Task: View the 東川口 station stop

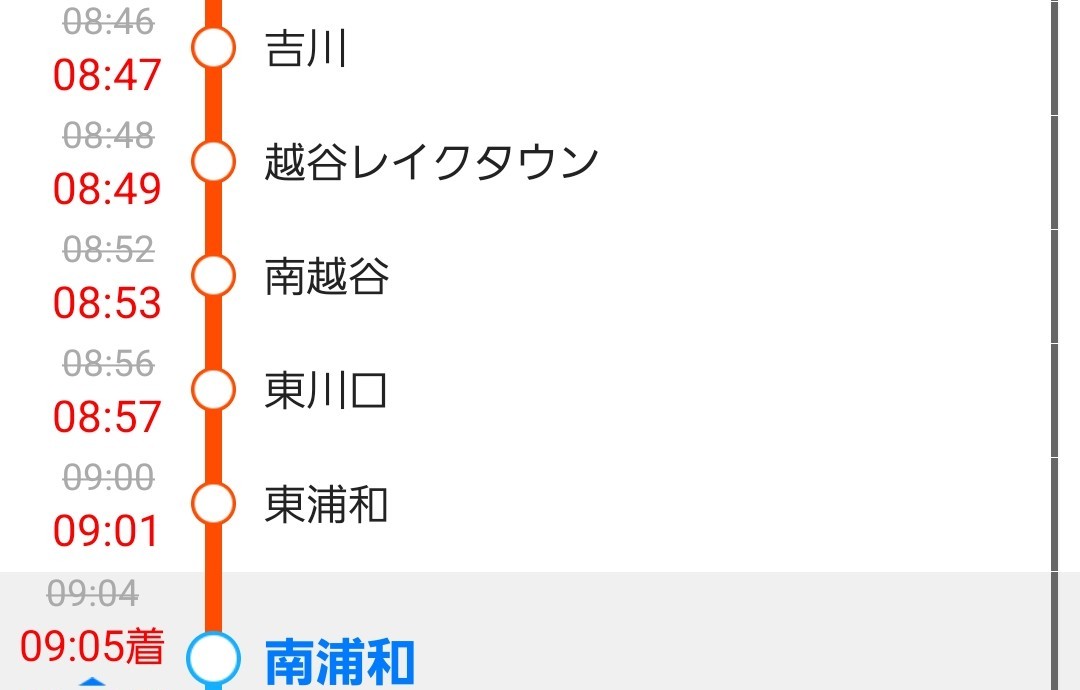Action: coord(326,390)
